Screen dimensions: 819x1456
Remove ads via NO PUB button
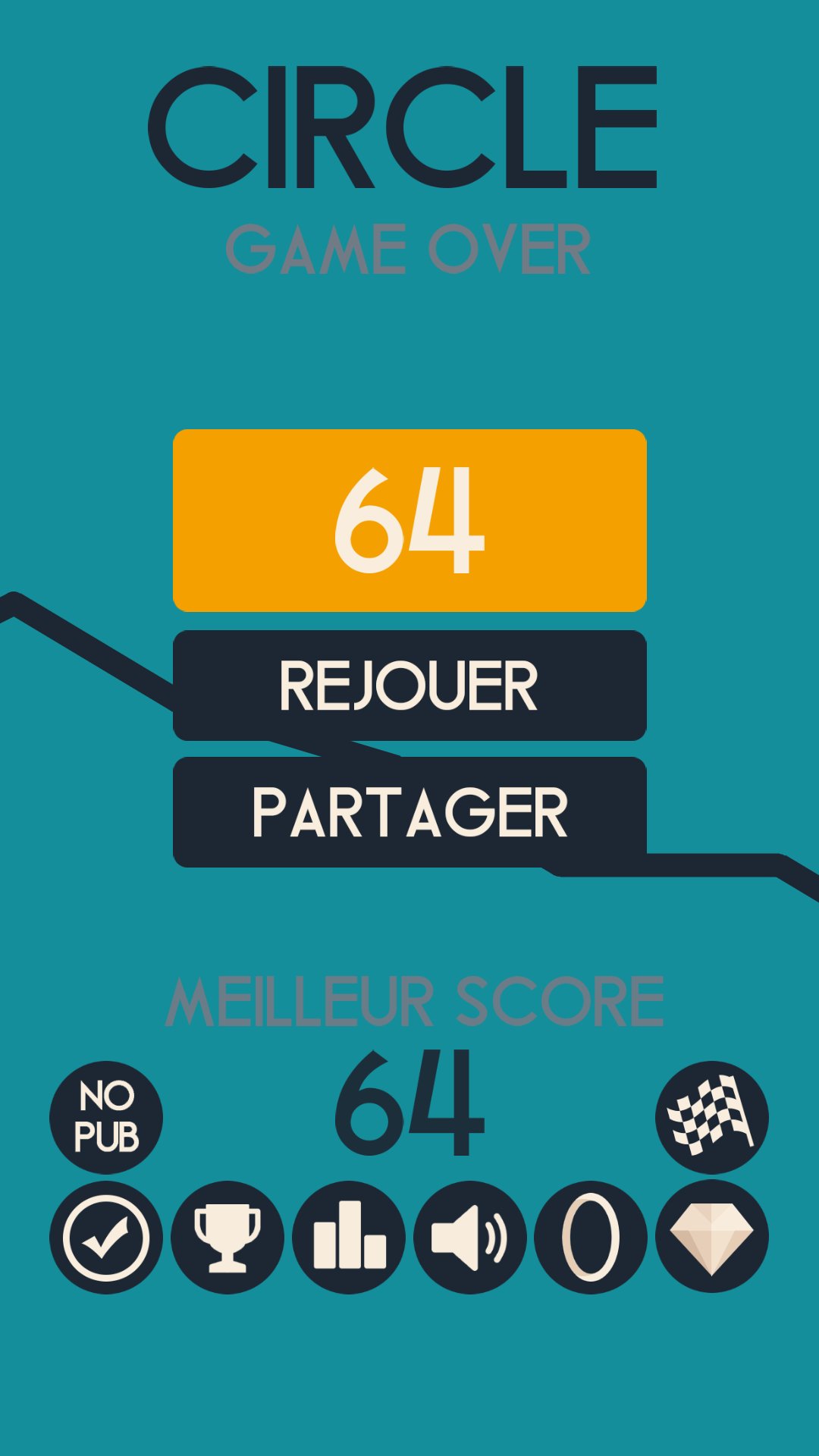pyautogui.click(x=106, y=1117)
